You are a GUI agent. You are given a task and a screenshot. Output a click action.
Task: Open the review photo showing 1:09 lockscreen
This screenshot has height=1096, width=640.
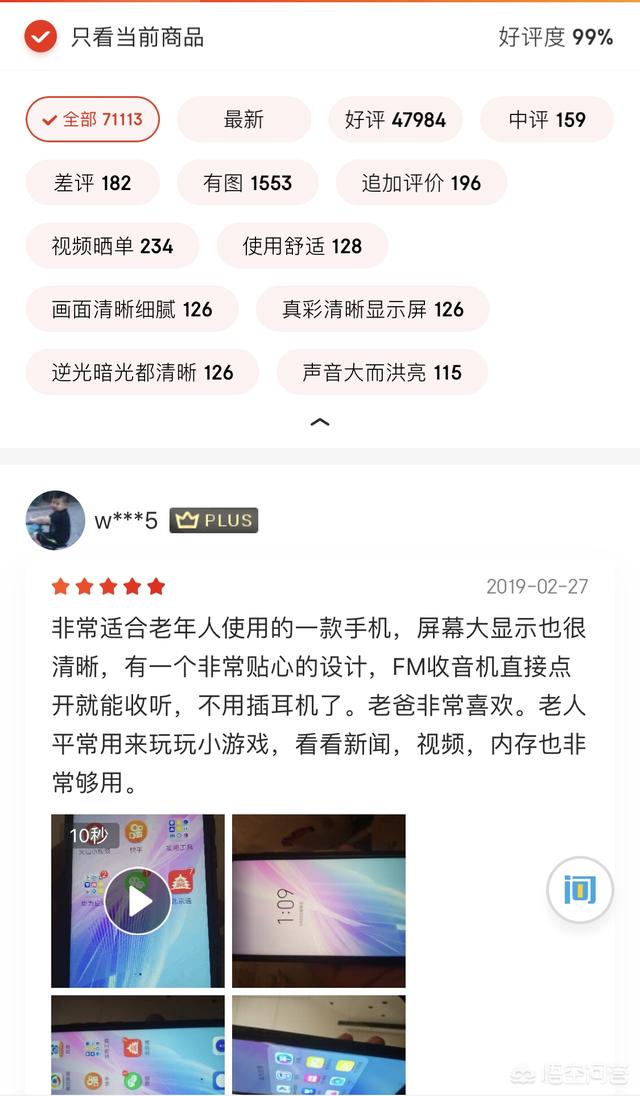(x=318, y=900)
